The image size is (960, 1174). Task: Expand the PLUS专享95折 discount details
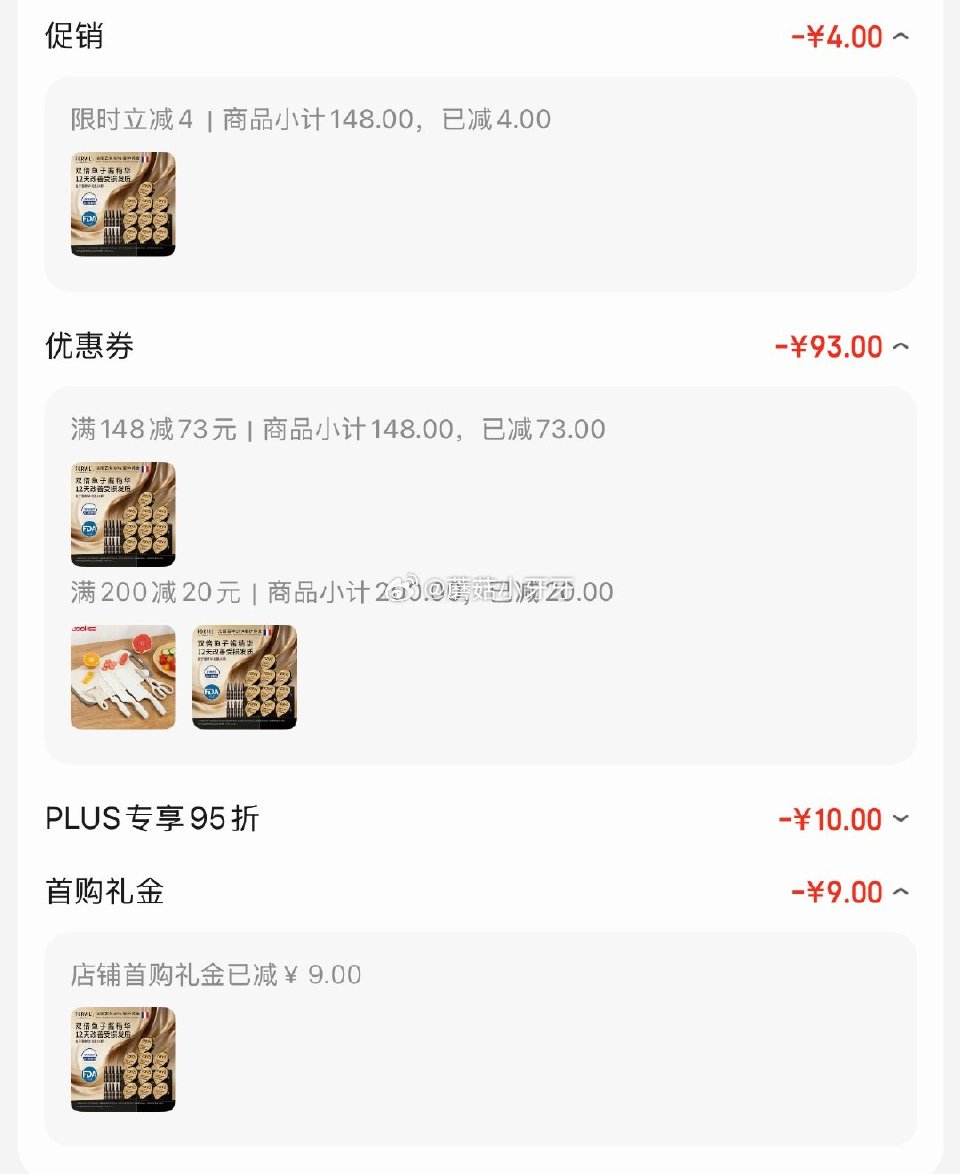(x=900, y=818)
